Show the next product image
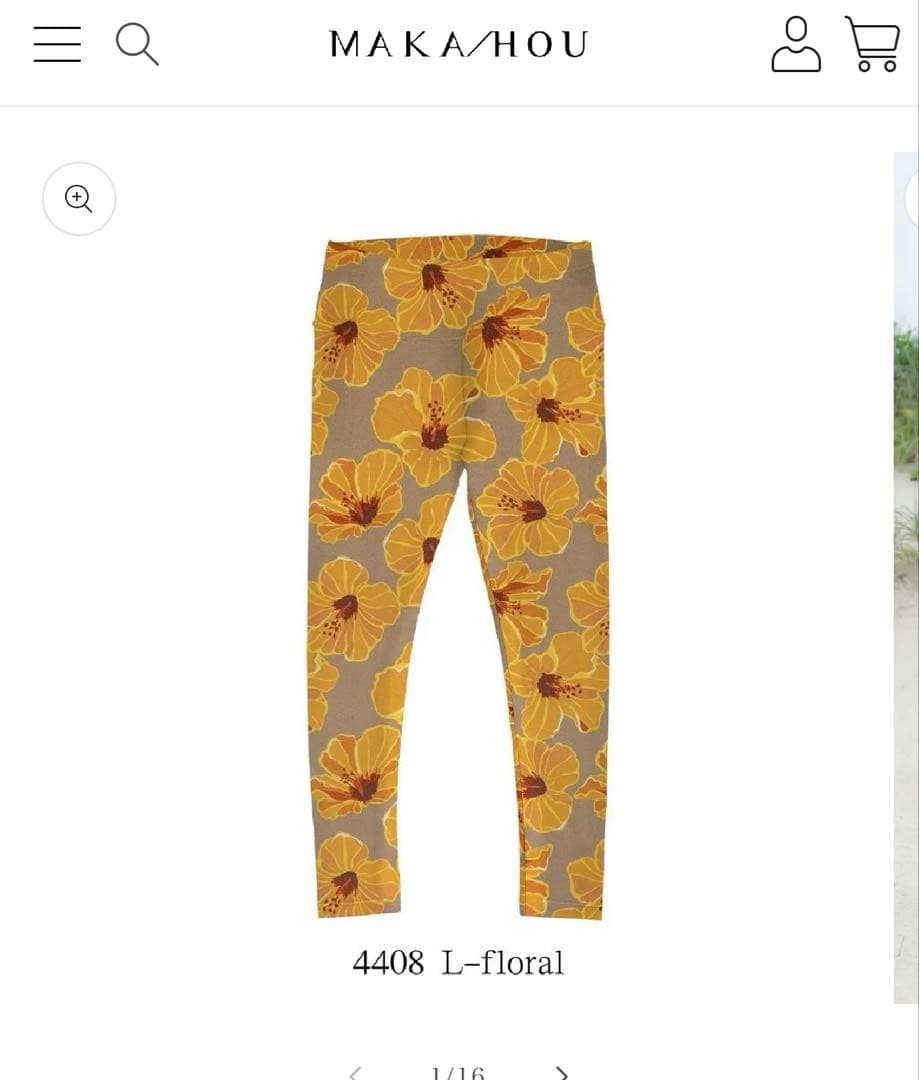The width and height of the screenshot is (919, 1080). click(562, 1072)
